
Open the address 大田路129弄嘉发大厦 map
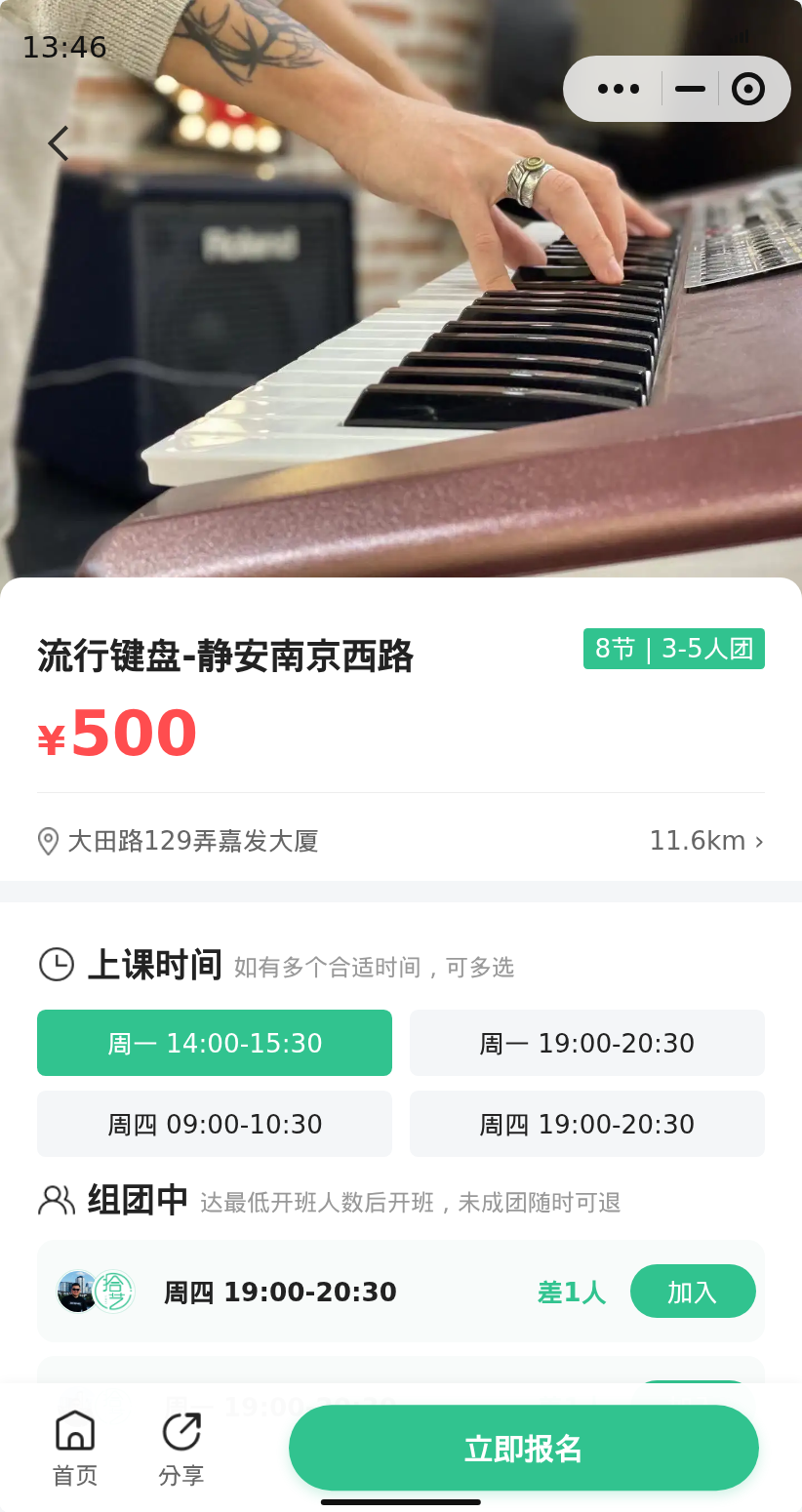click(401, 841)
